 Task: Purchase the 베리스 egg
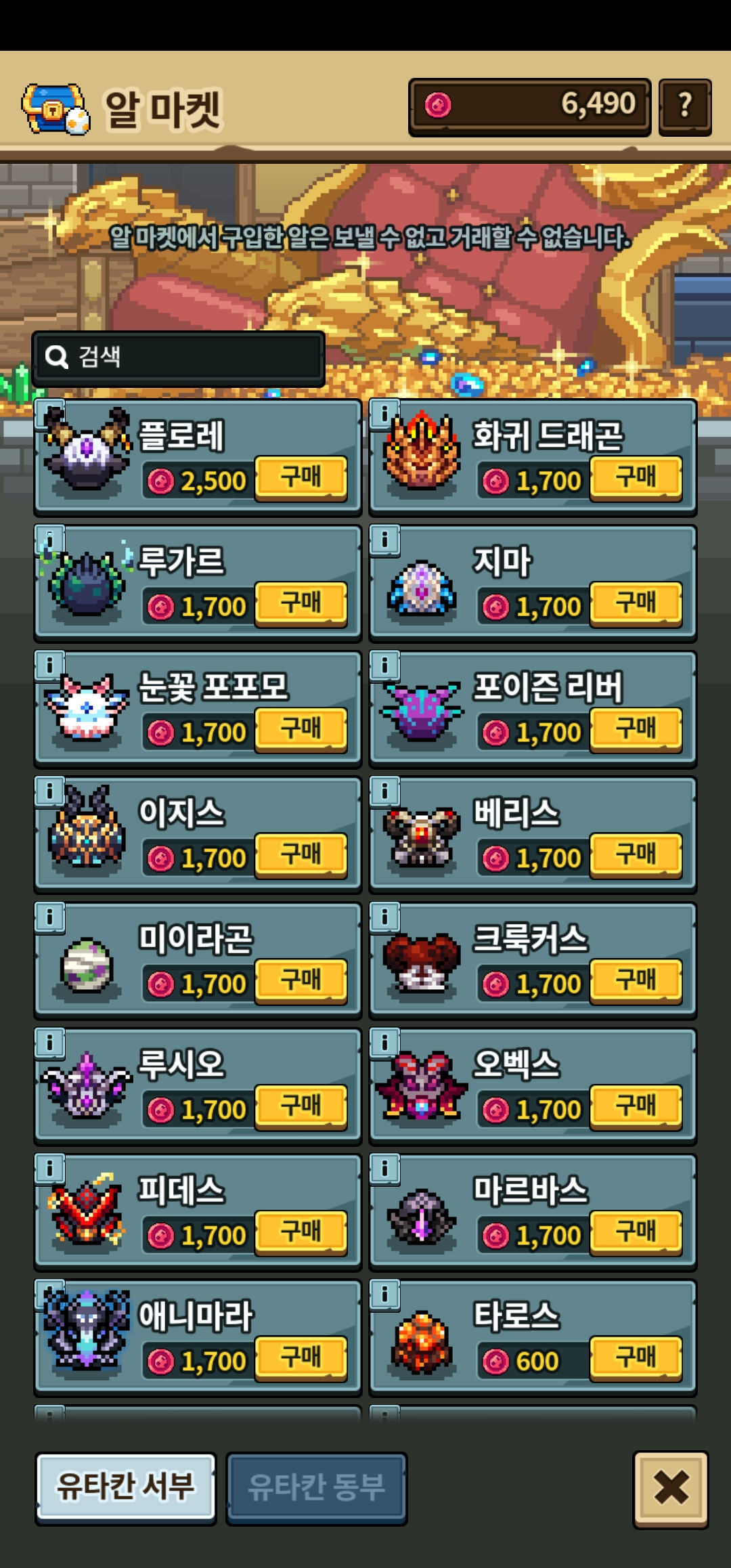tap(636, 855)
